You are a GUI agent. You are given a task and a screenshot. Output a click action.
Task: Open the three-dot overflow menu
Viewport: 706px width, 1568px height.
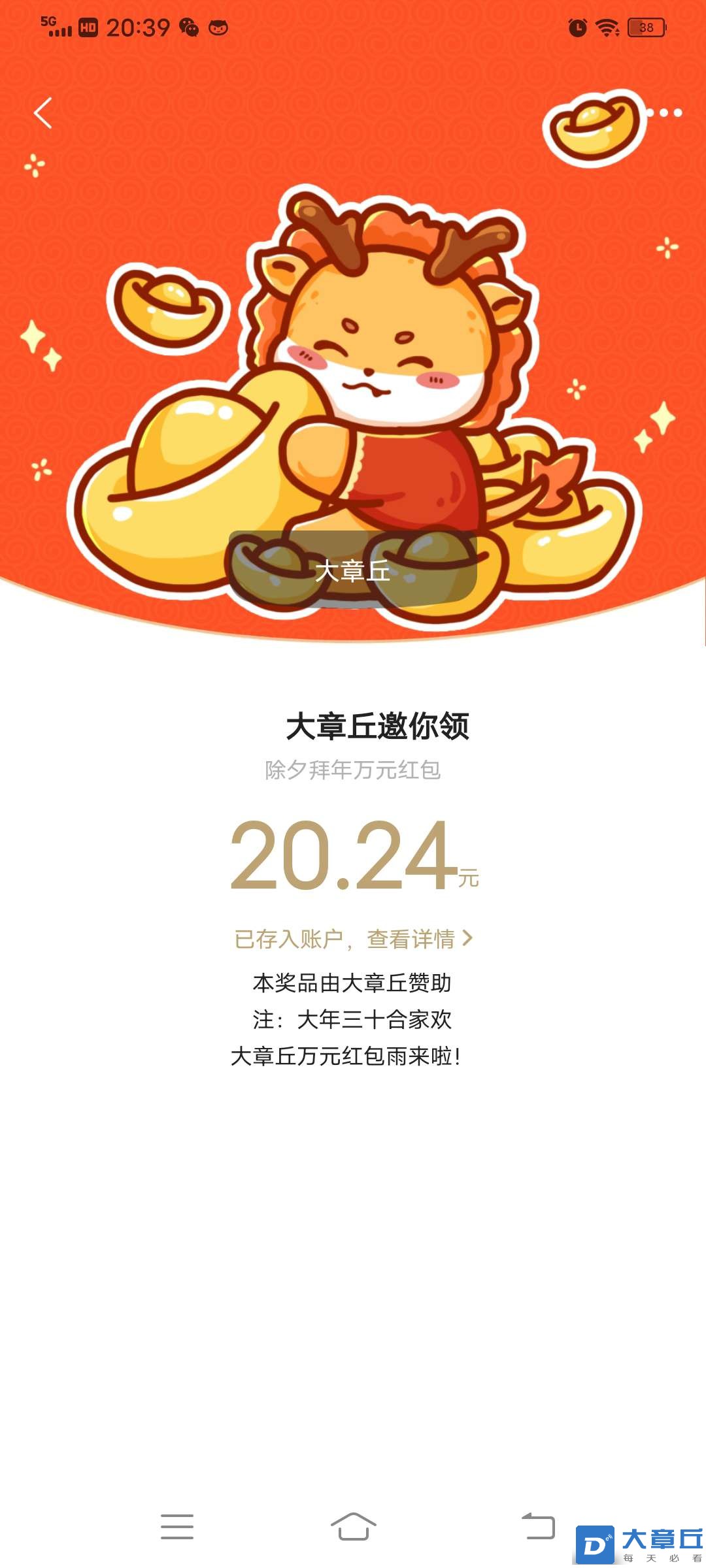[x=665, y=113]
